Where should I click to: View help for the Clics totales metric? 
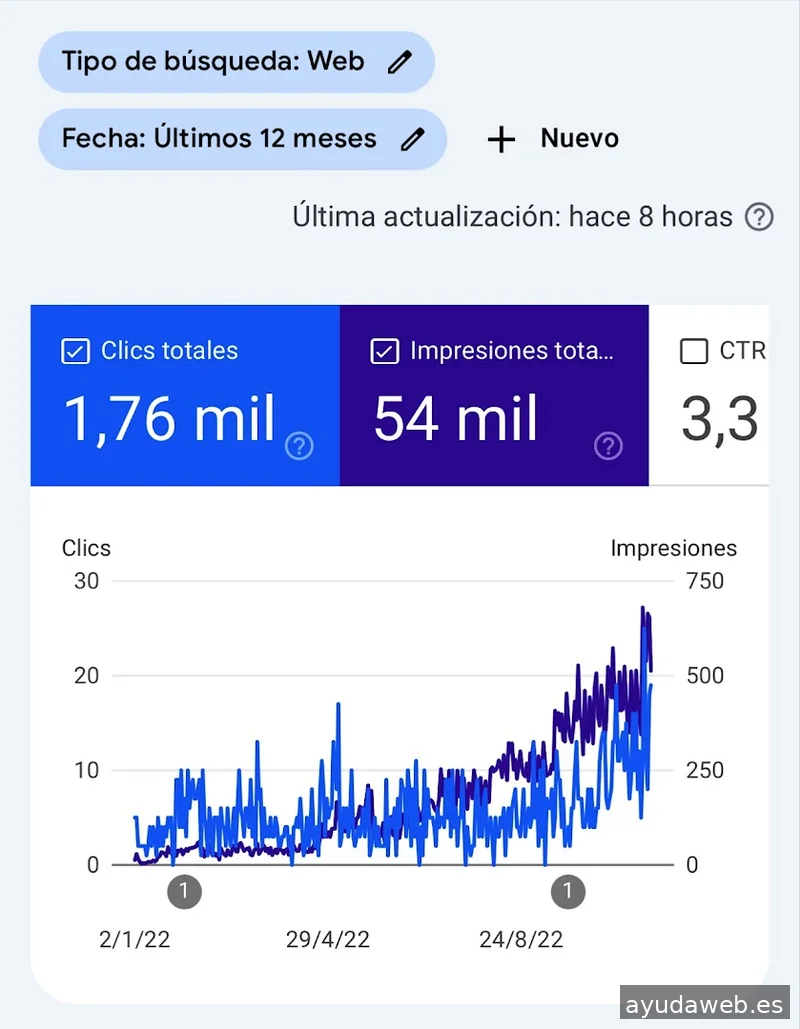299,447
